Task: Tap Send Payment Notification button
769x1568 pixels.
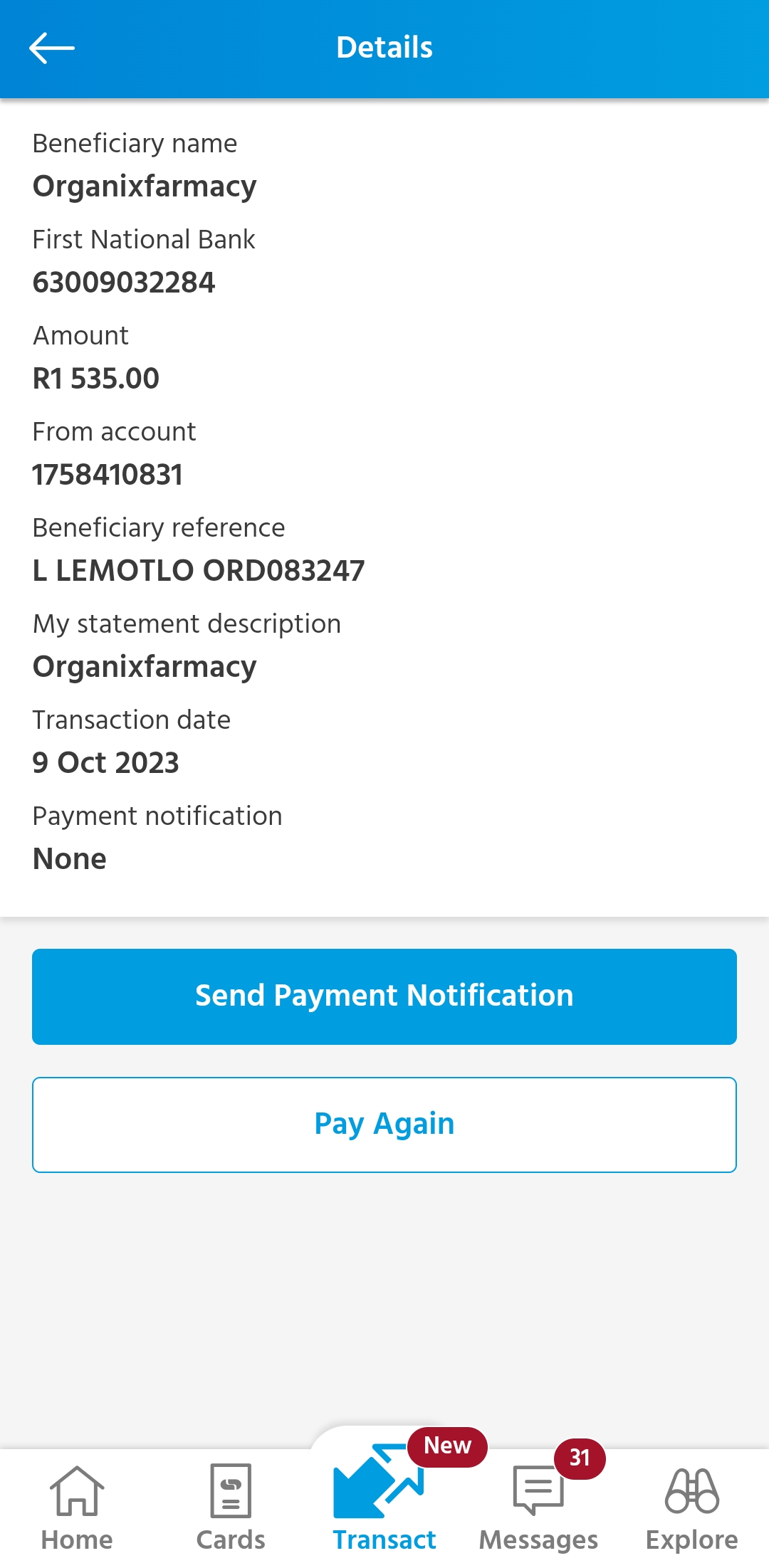Action: click(384, 996)
